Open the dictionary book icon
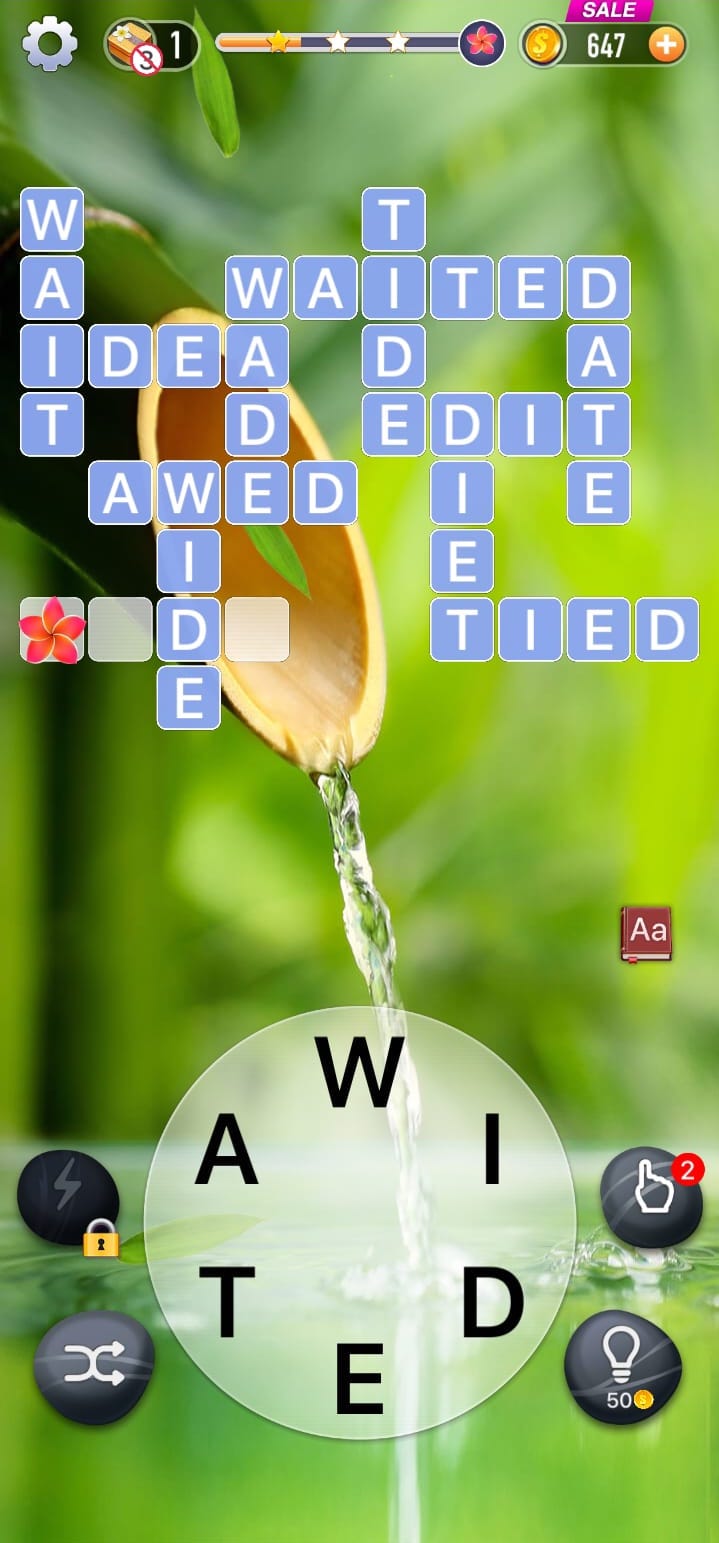Screen dimensions: 719x1543 click(x=645, y=934)
